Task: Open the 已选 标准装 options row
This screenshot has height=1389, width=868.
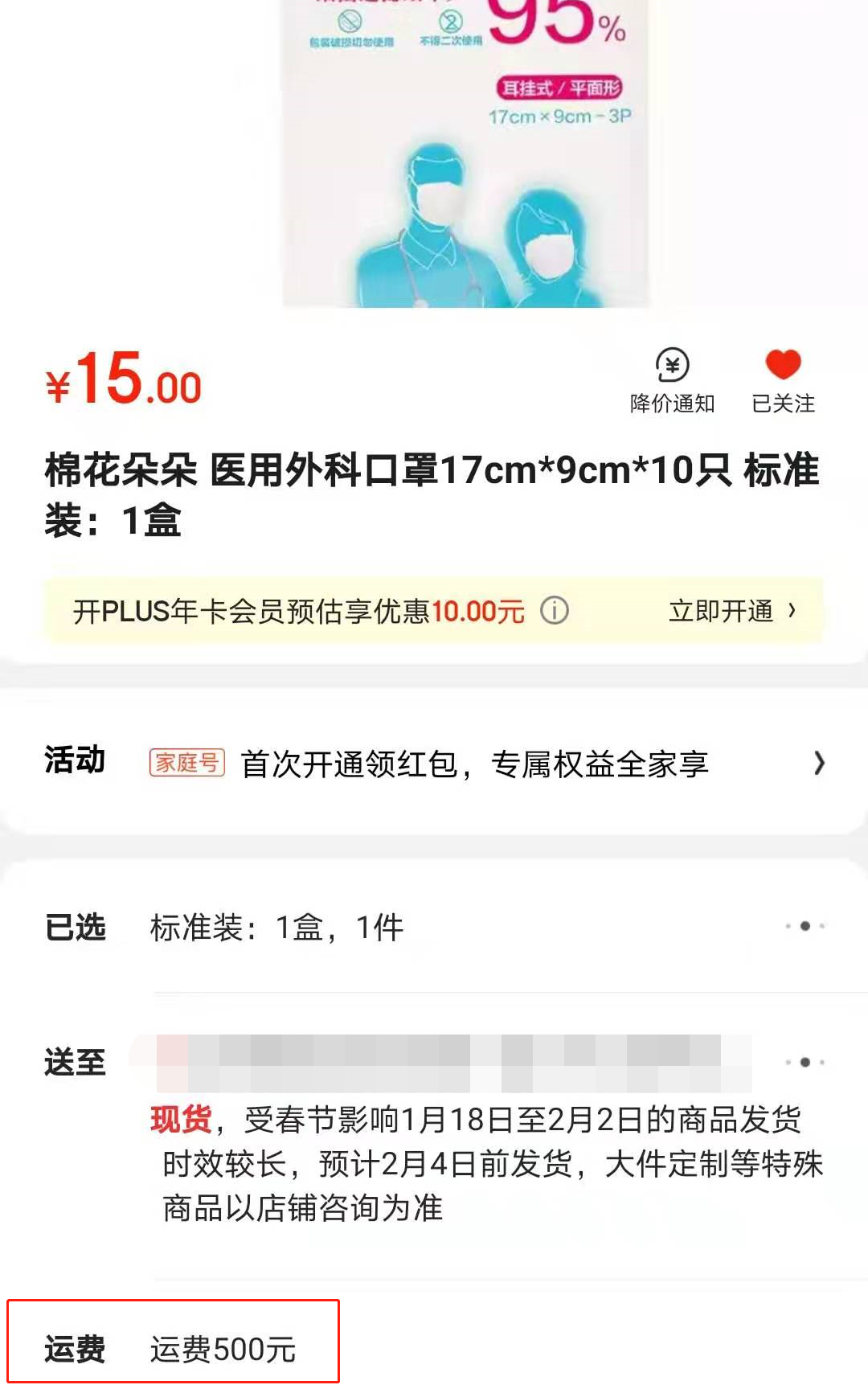Action: 482,927
